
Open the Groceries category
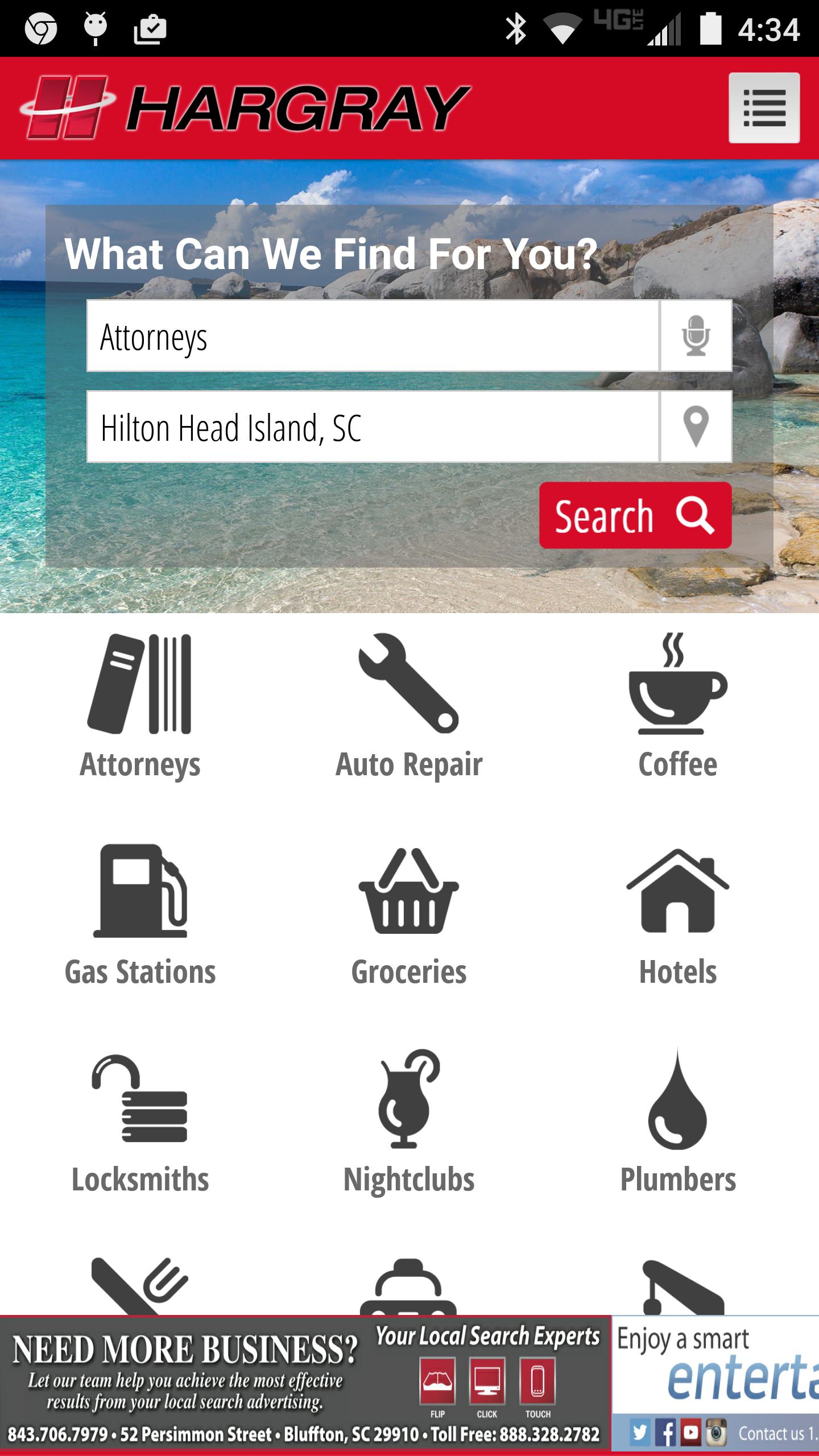point(409,915)
